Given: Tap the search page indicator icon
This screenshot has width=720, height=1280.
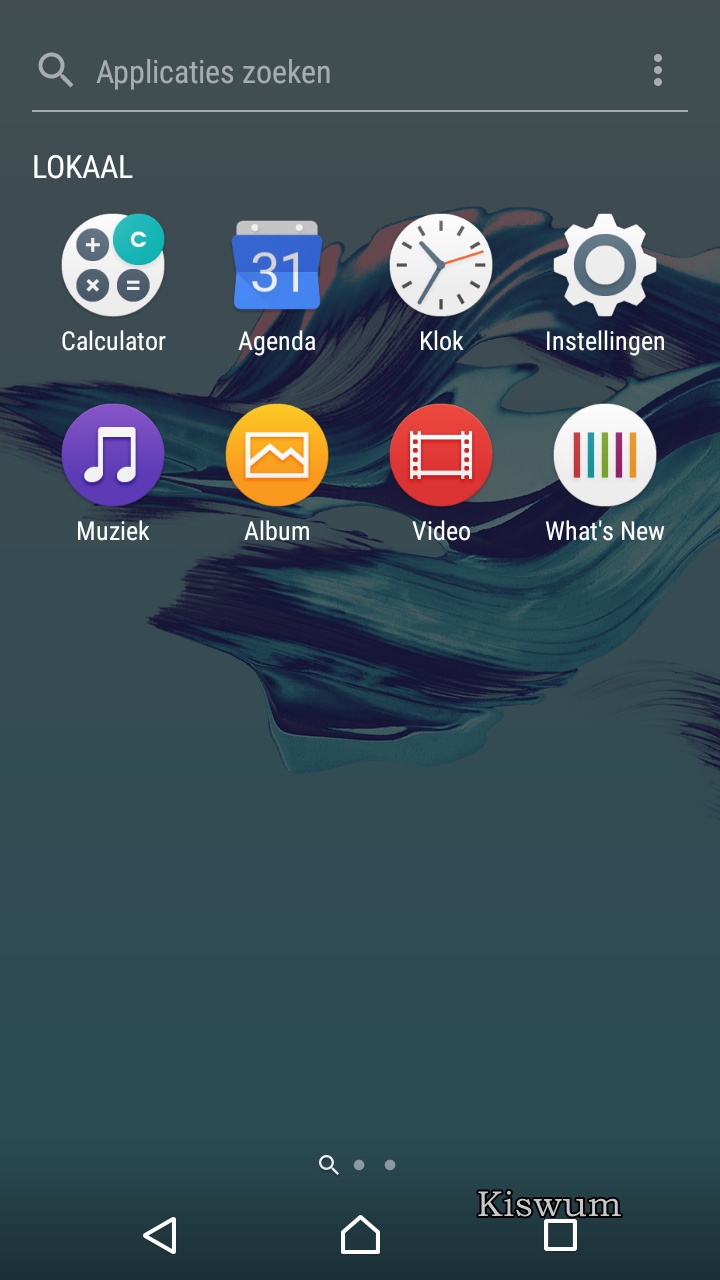Looking at the screenshot, I should [328, 1164].
